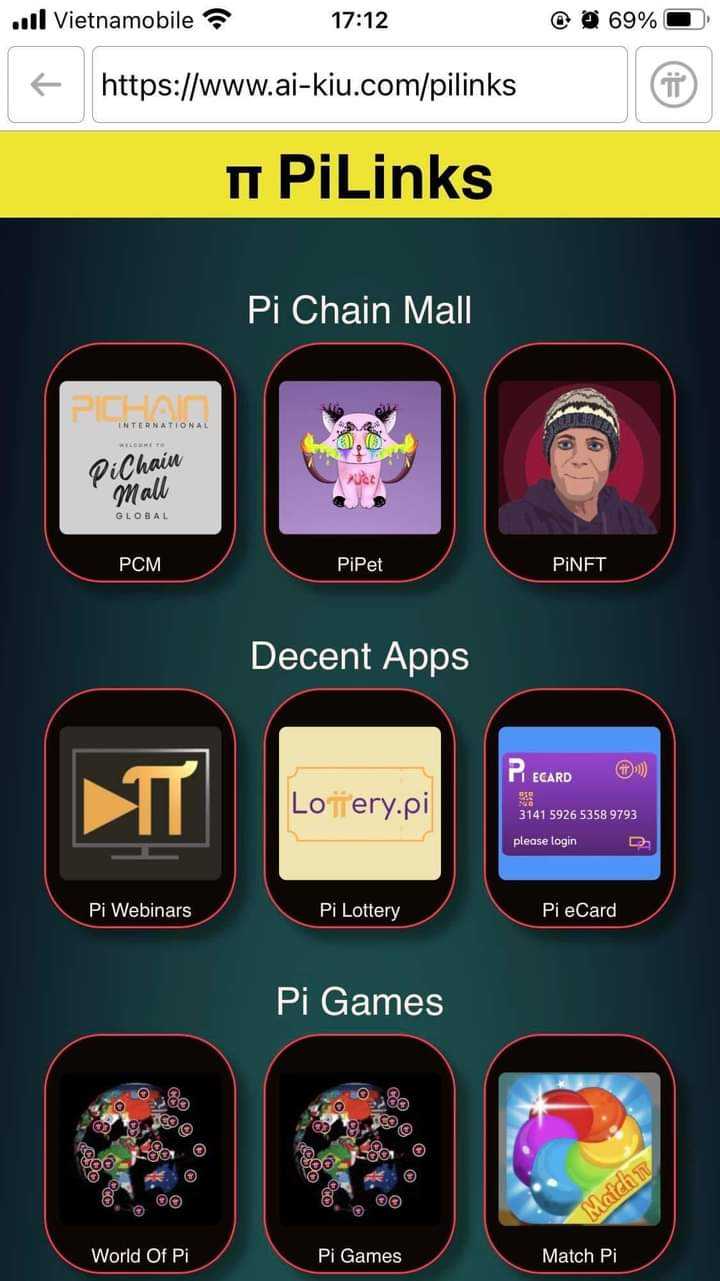This screenshot has height=1281, width=720.
Task: Launch the Pi Lottery app
Action: (x=360, y=807)
